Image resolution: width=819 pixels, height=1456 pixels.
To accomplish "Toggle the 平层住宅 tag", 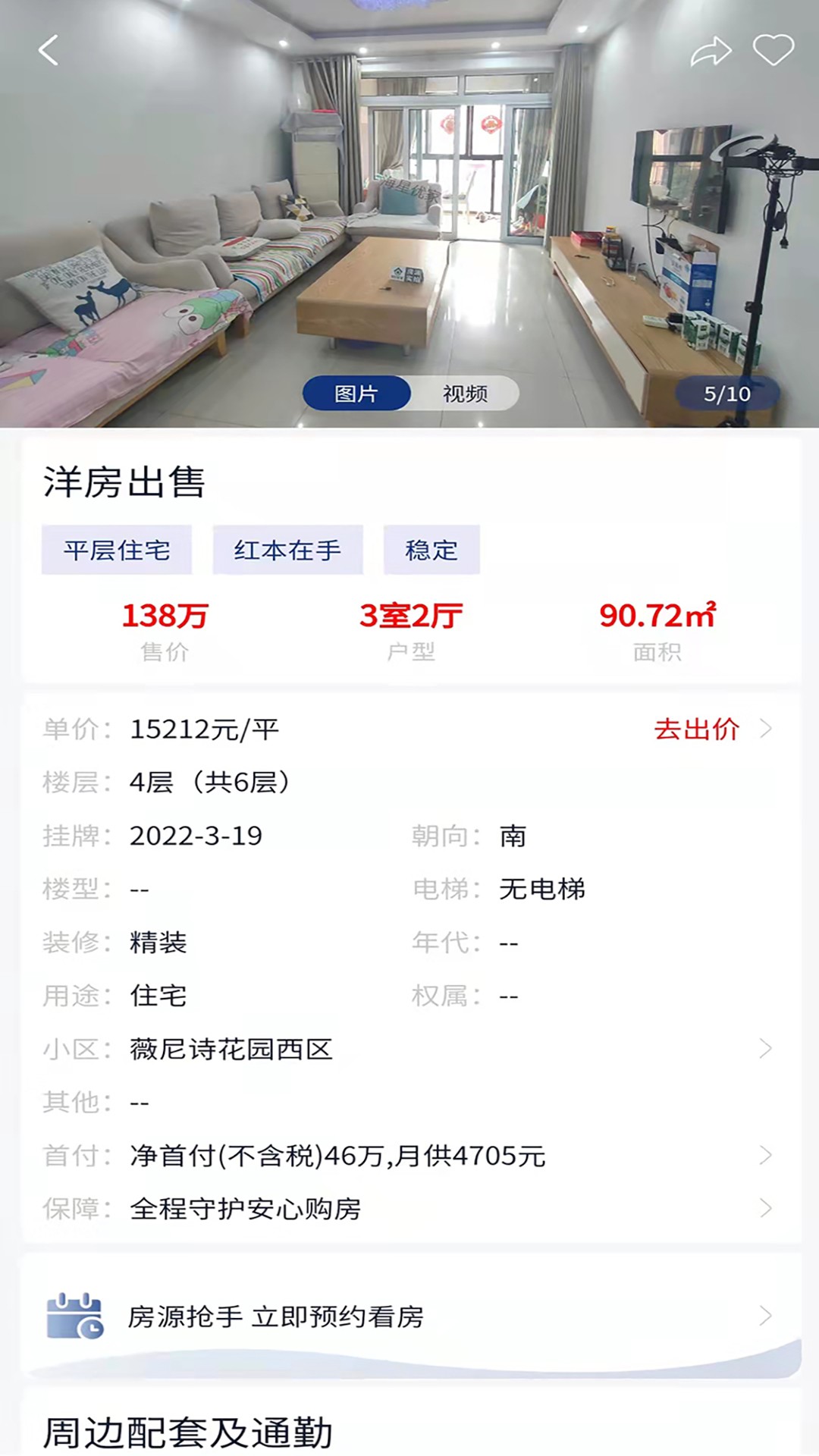I will [117, 551].
